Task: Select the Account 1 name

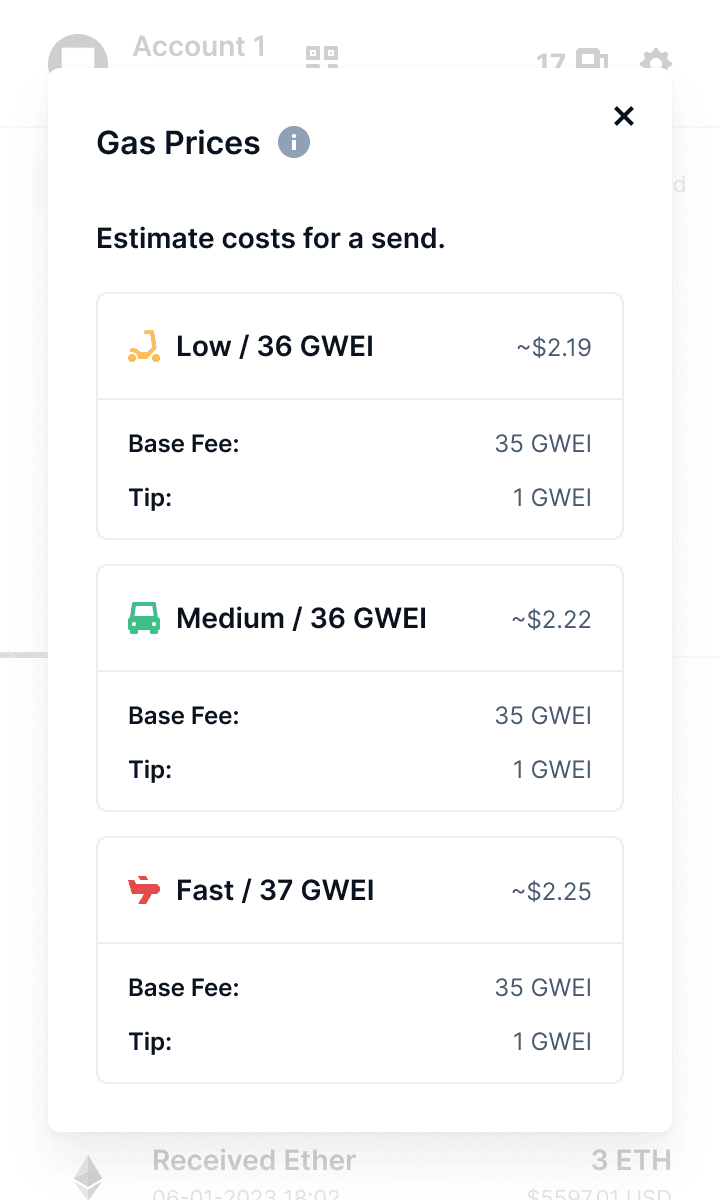Action: click(199, 46)
